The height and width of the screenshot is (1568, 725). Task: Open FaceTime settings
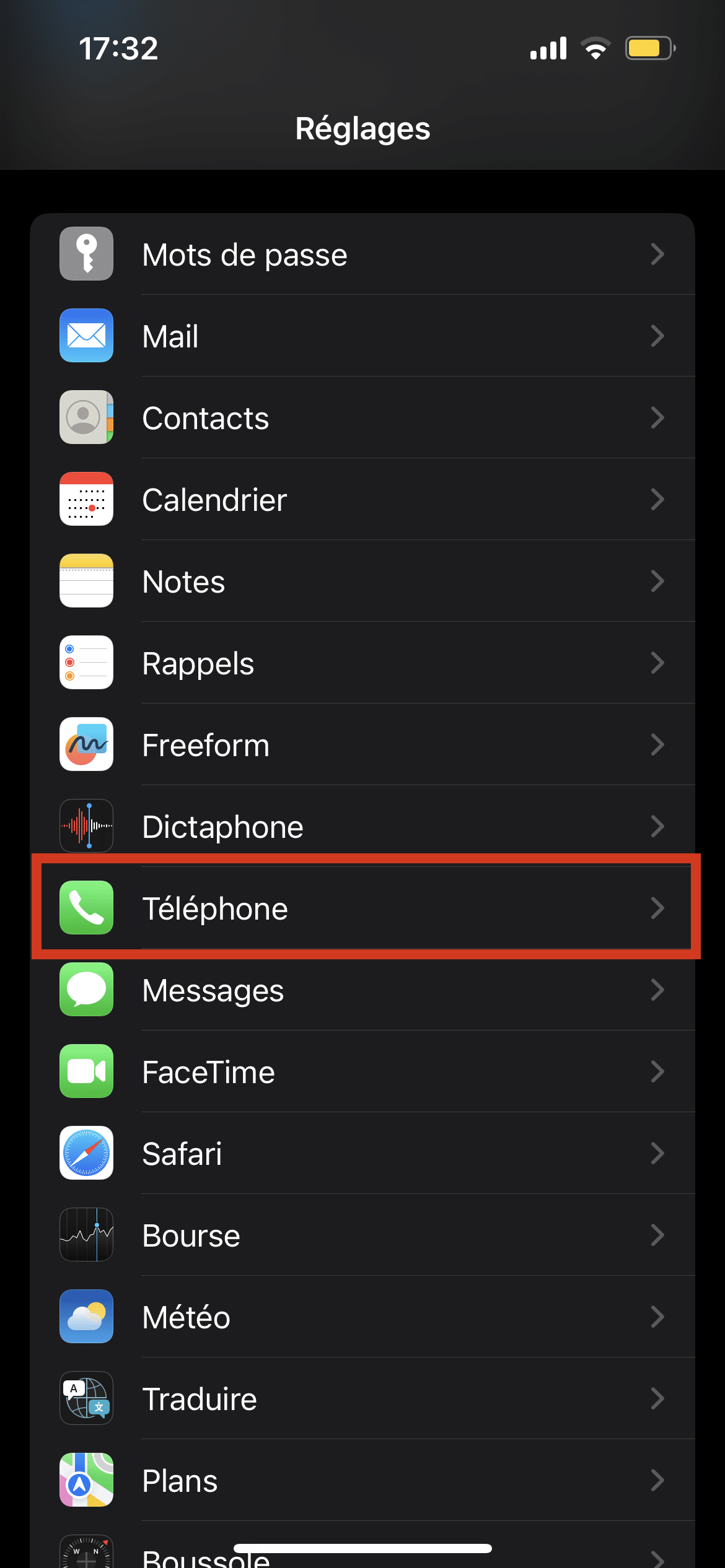[x=362, y=1072]
